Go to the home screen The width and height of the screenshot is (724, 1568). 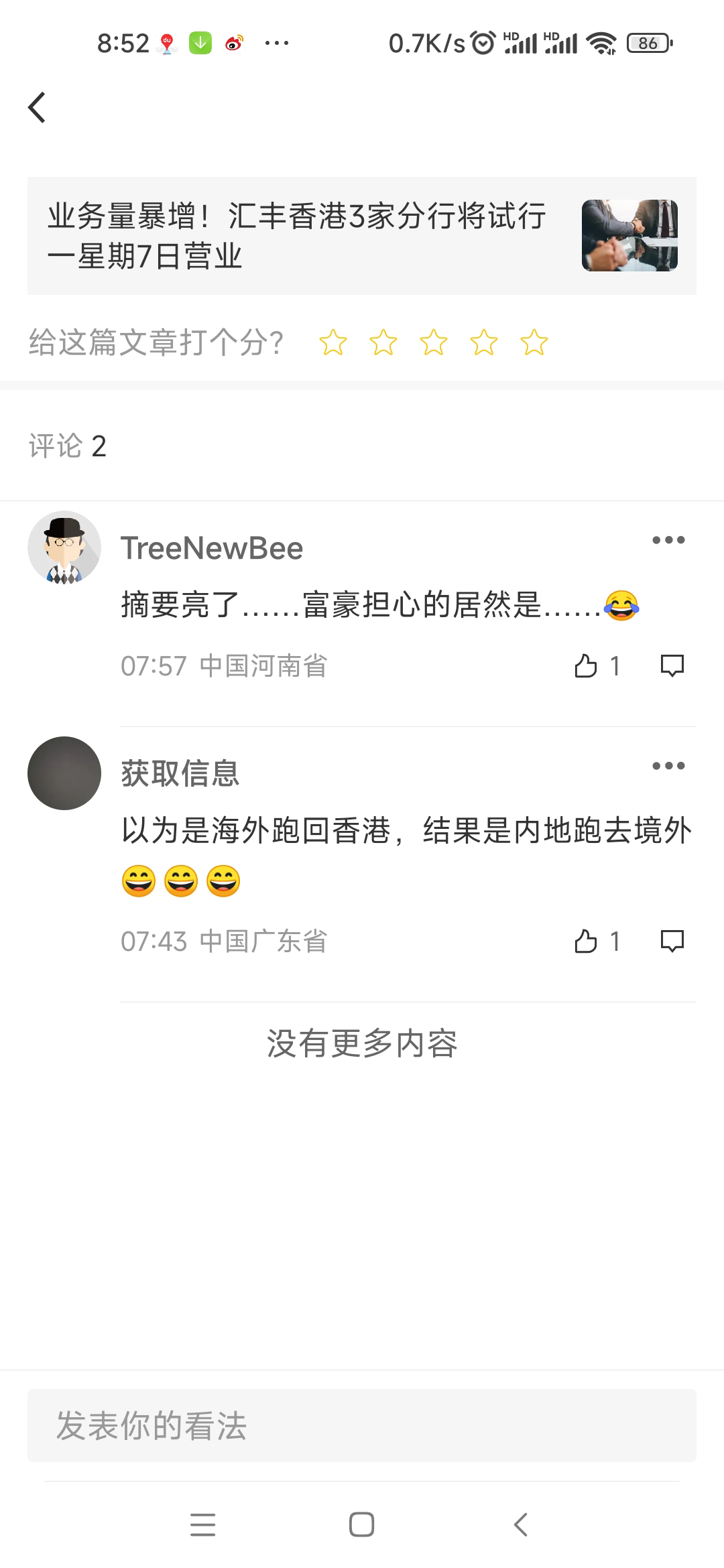coord(361,1524)
